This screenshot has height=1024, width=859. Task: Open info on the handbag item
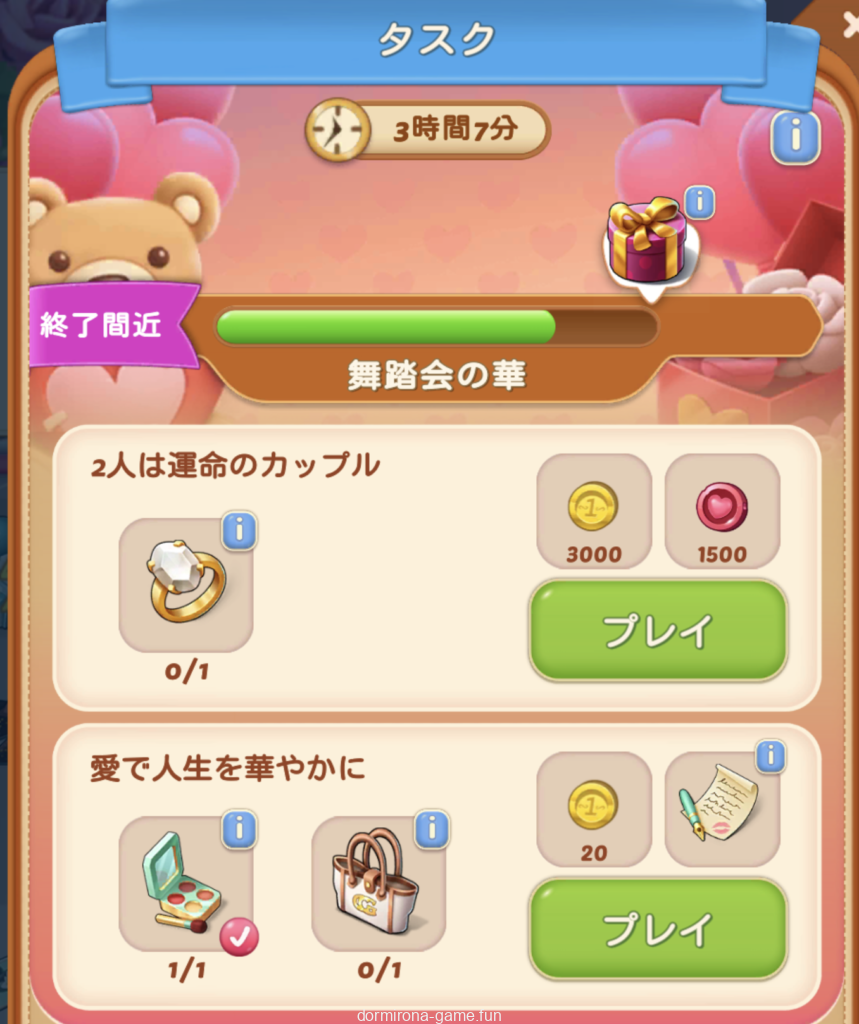pyautogui.click(x=431, y=829)
